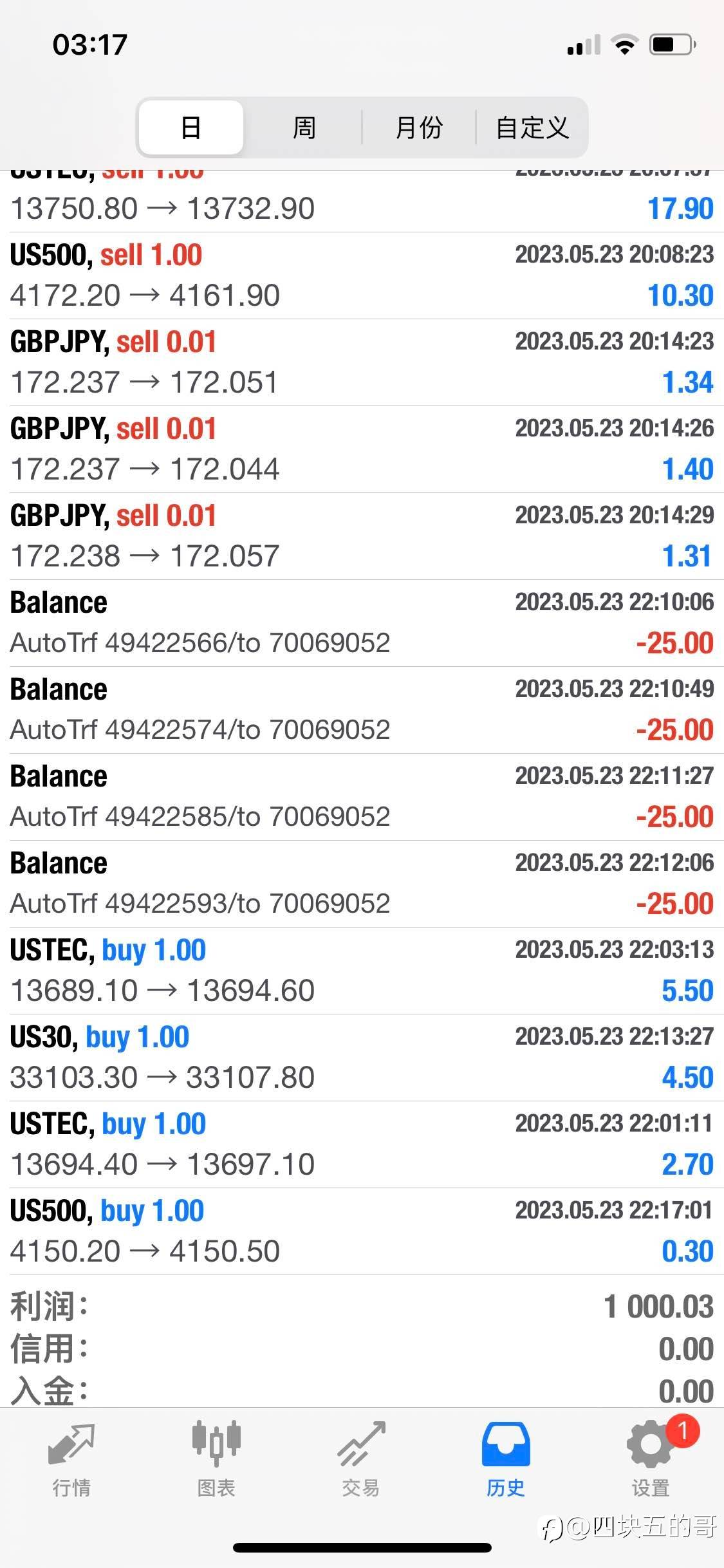View the US30 buy trade details
This screenshot has width=724, height=1568.
(362, 1058)
